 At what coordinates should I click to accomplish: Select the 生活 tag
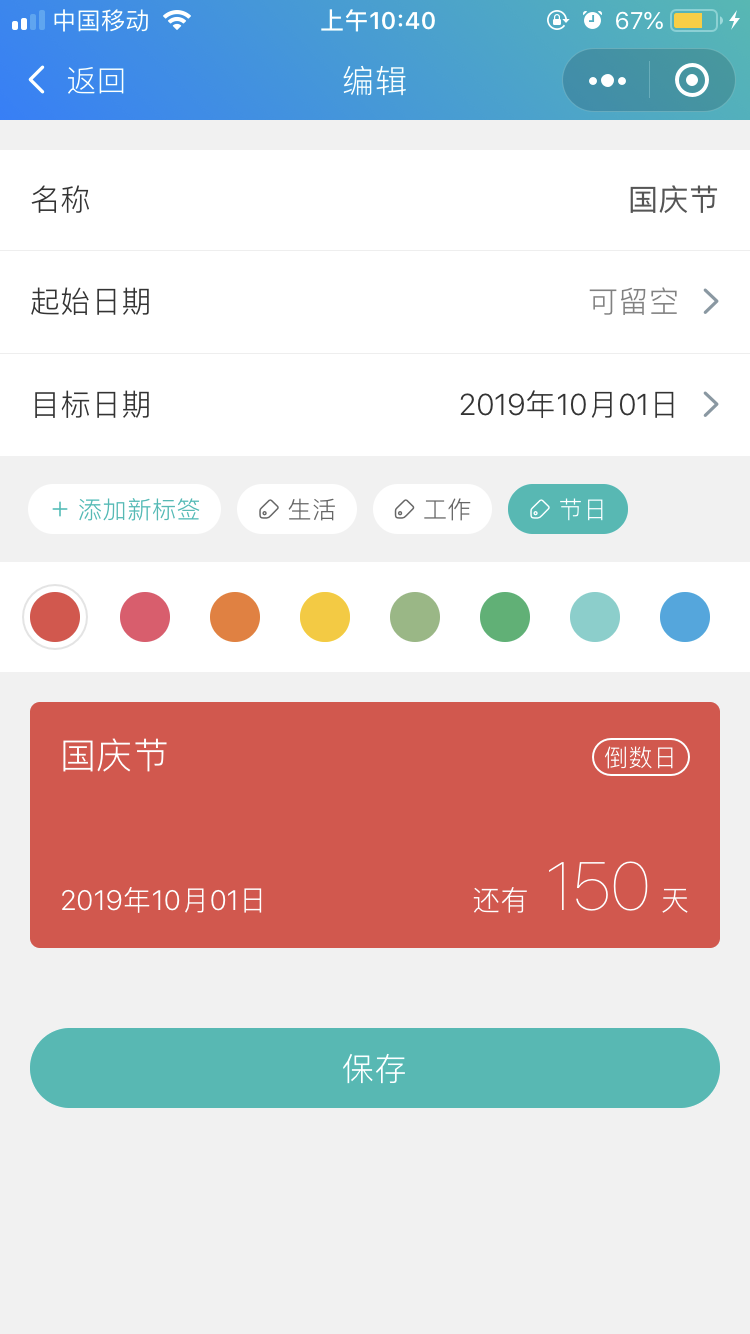(297, 509)
